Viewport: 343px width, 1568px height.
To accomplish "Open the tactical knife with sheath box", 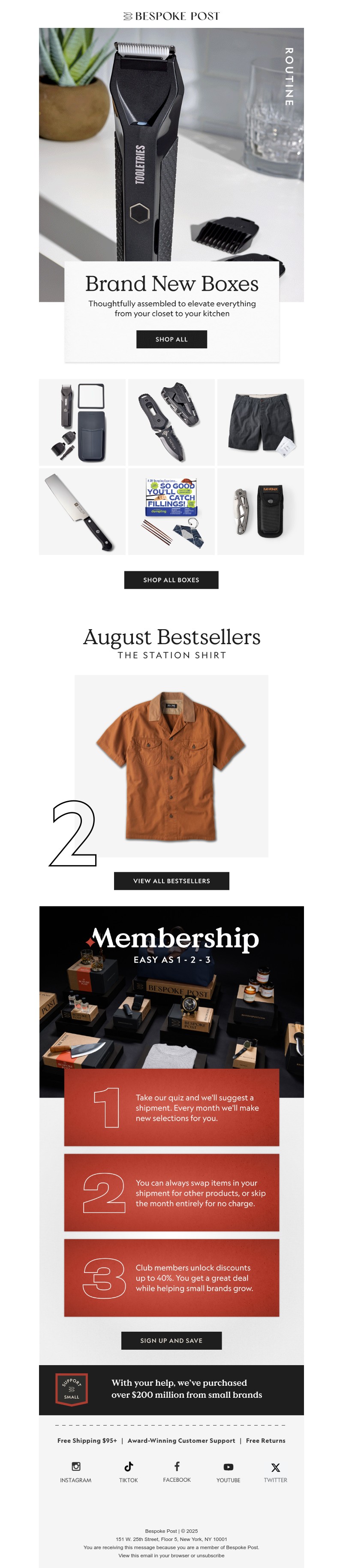I will click(171, 422).
